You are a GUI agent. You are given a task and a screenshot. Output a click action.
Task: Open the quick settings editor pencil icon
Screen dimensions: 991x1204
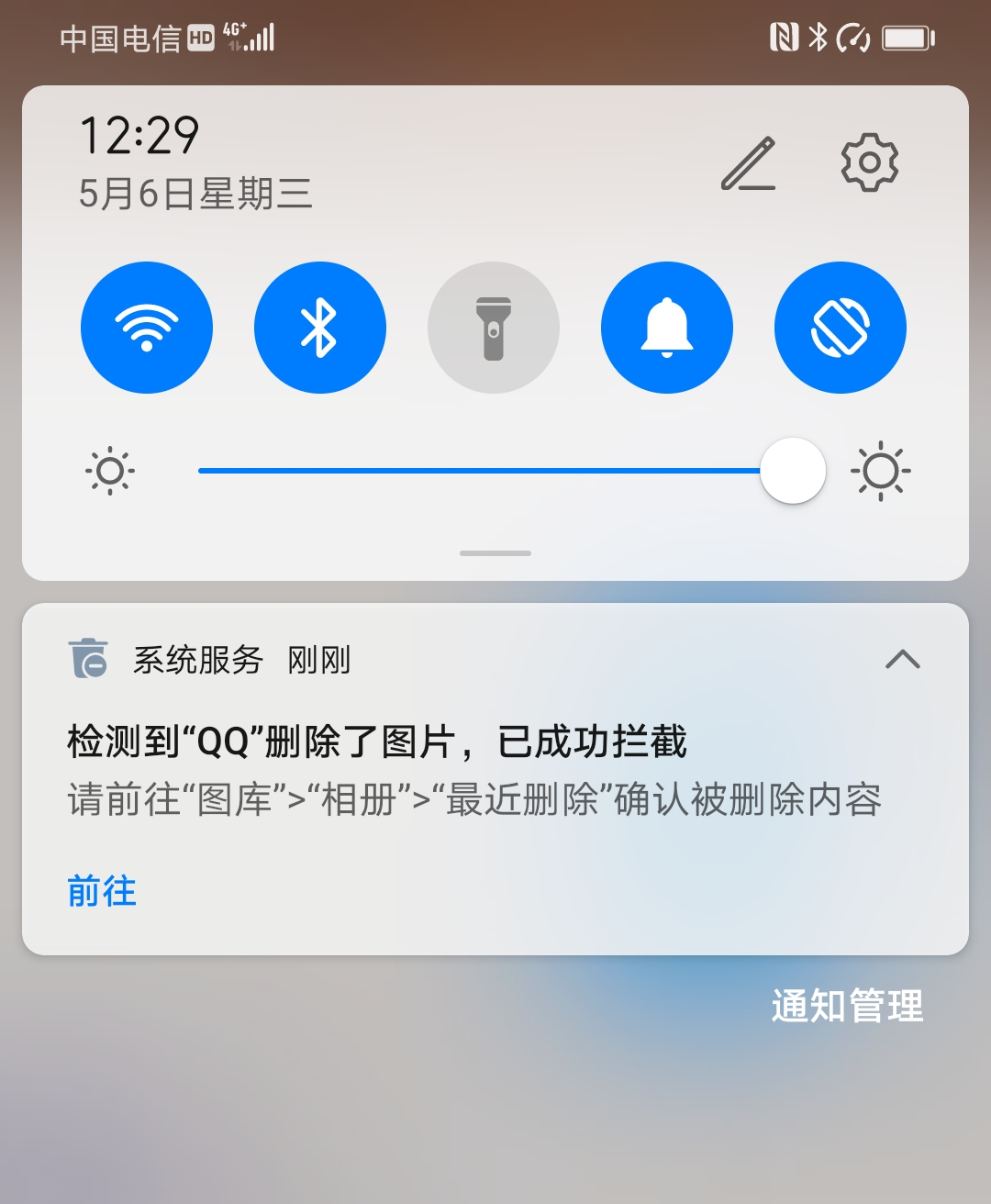tap(749, 165)
